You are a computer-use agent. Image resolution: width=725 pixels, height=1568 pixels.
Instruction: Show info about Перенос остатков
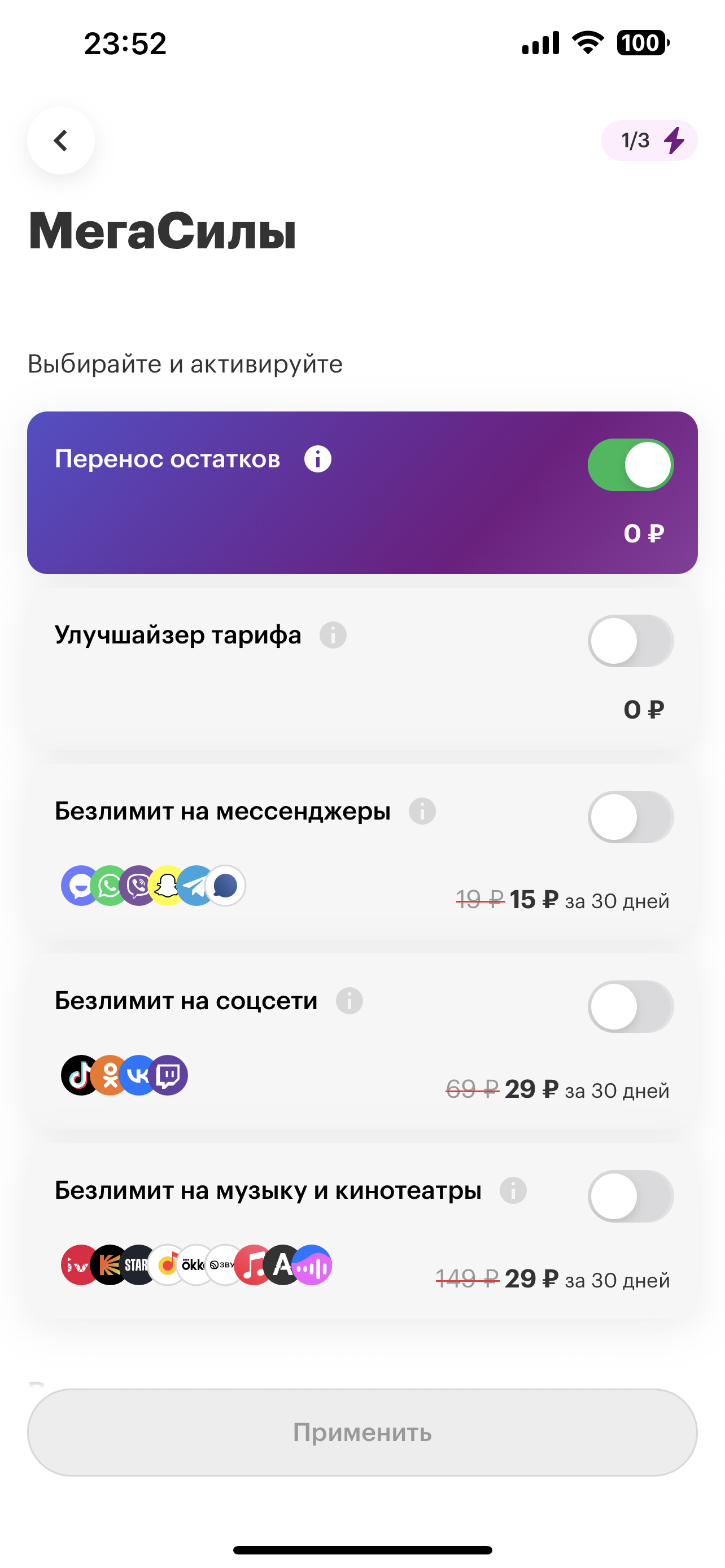318,459
